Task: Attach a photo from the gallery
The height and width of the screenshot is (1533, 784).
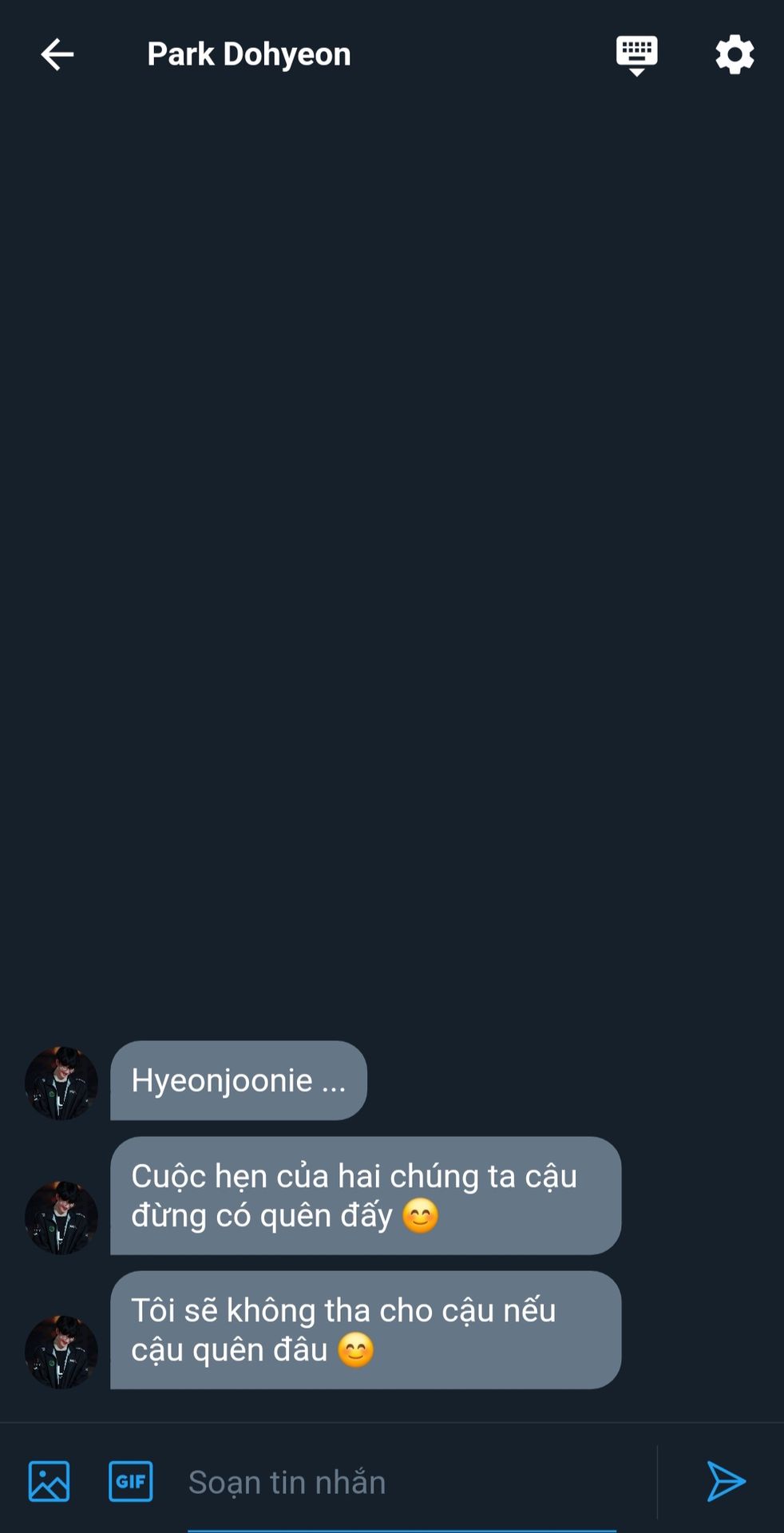Action: click(x=49, y=1481)
